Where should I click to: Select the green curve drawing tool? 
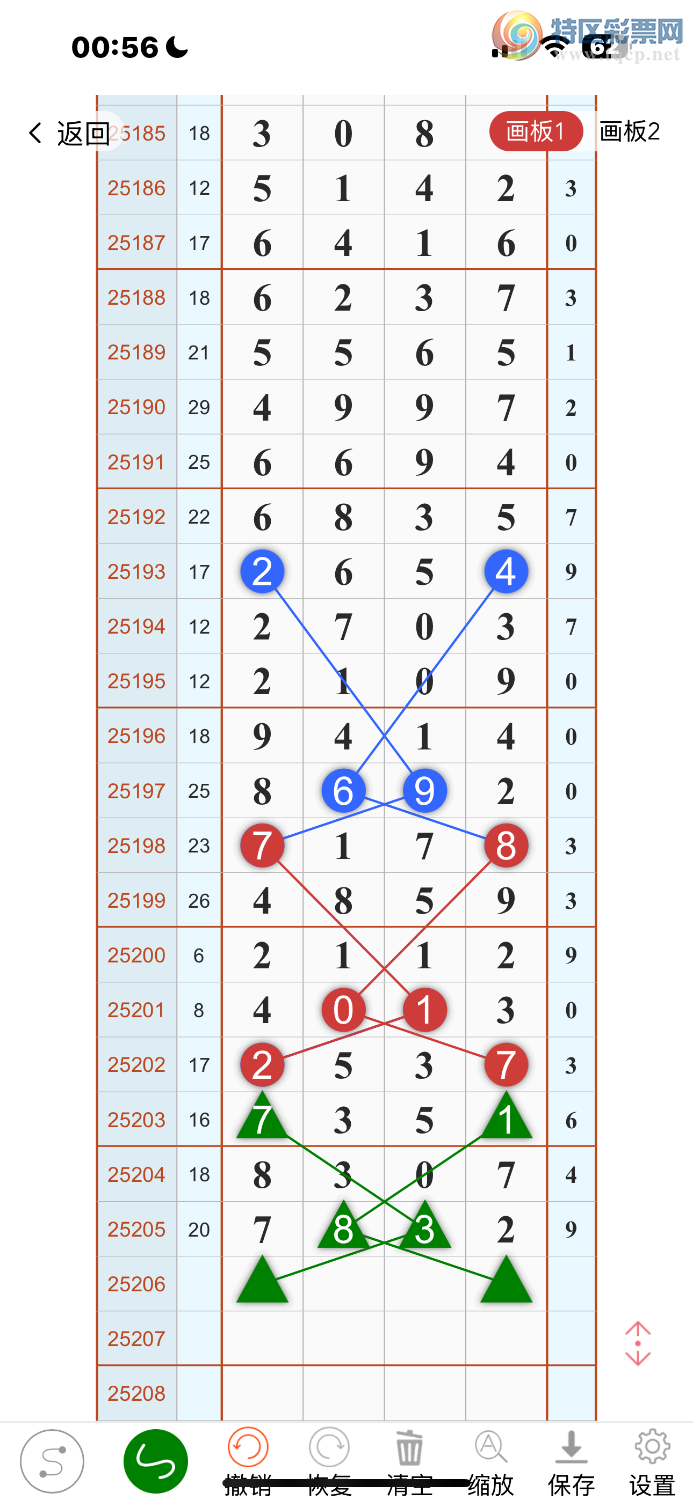click(x=155, y=1461)
